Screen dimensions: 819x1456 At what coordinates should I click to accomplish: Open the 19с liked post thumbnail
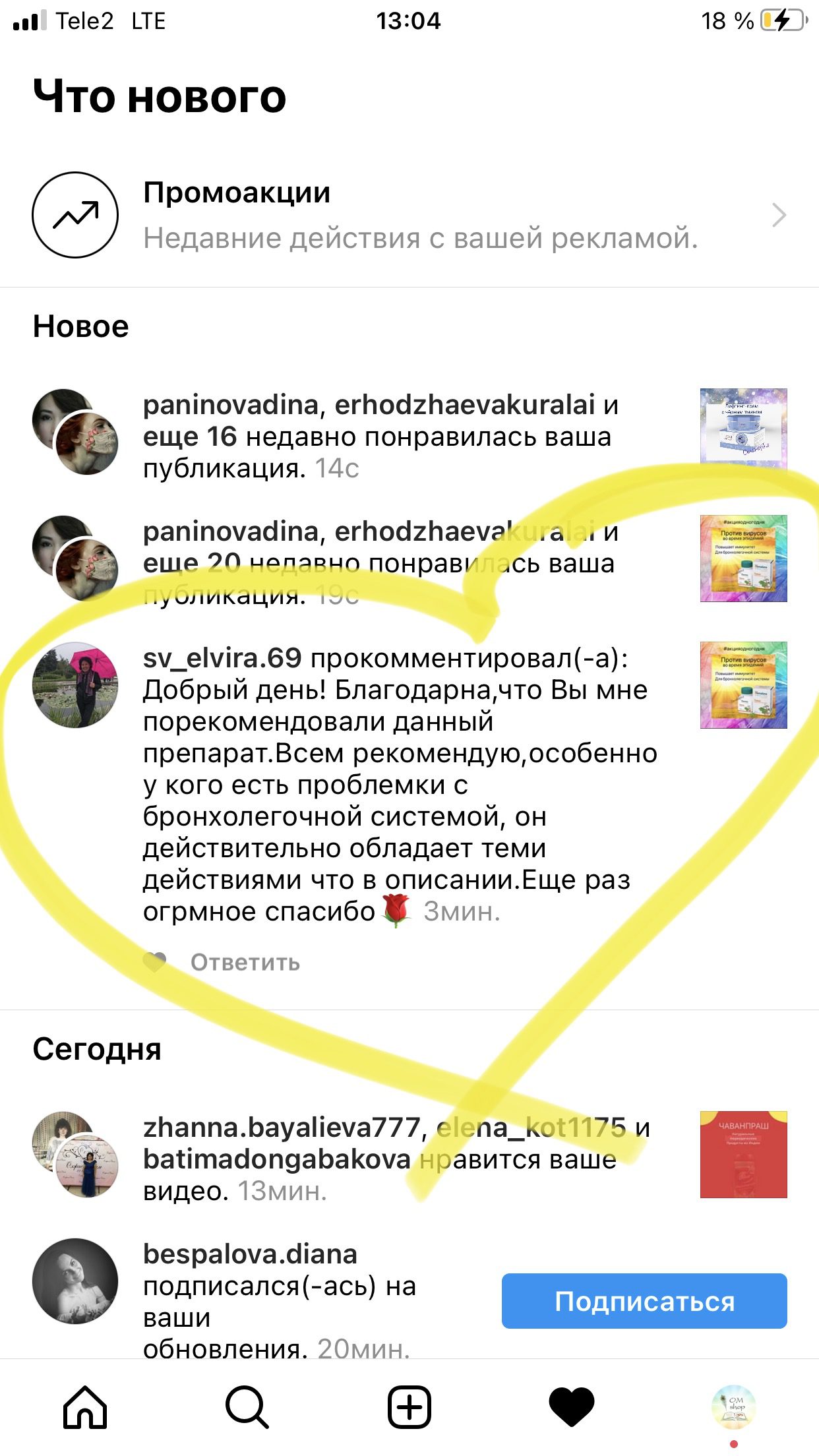(x=743, y=558)
